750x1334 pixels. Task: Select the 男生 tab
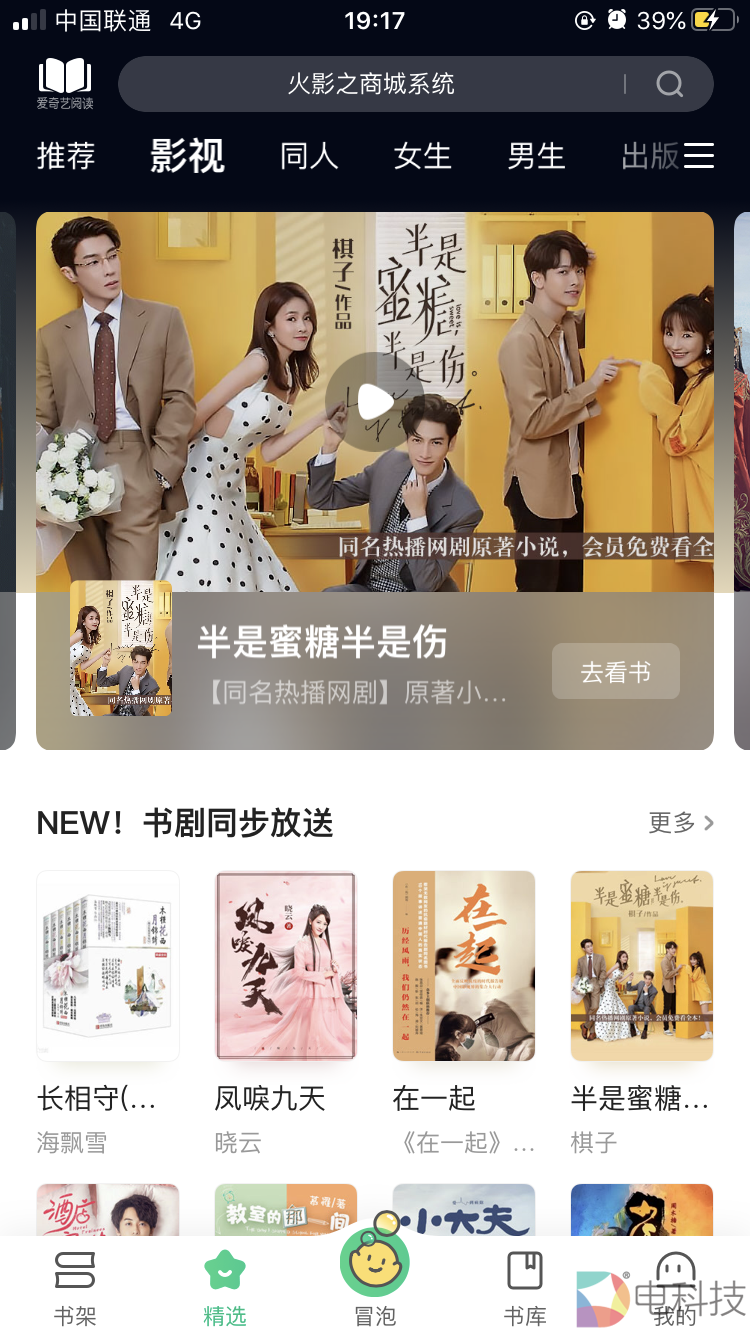coord(536,156)
